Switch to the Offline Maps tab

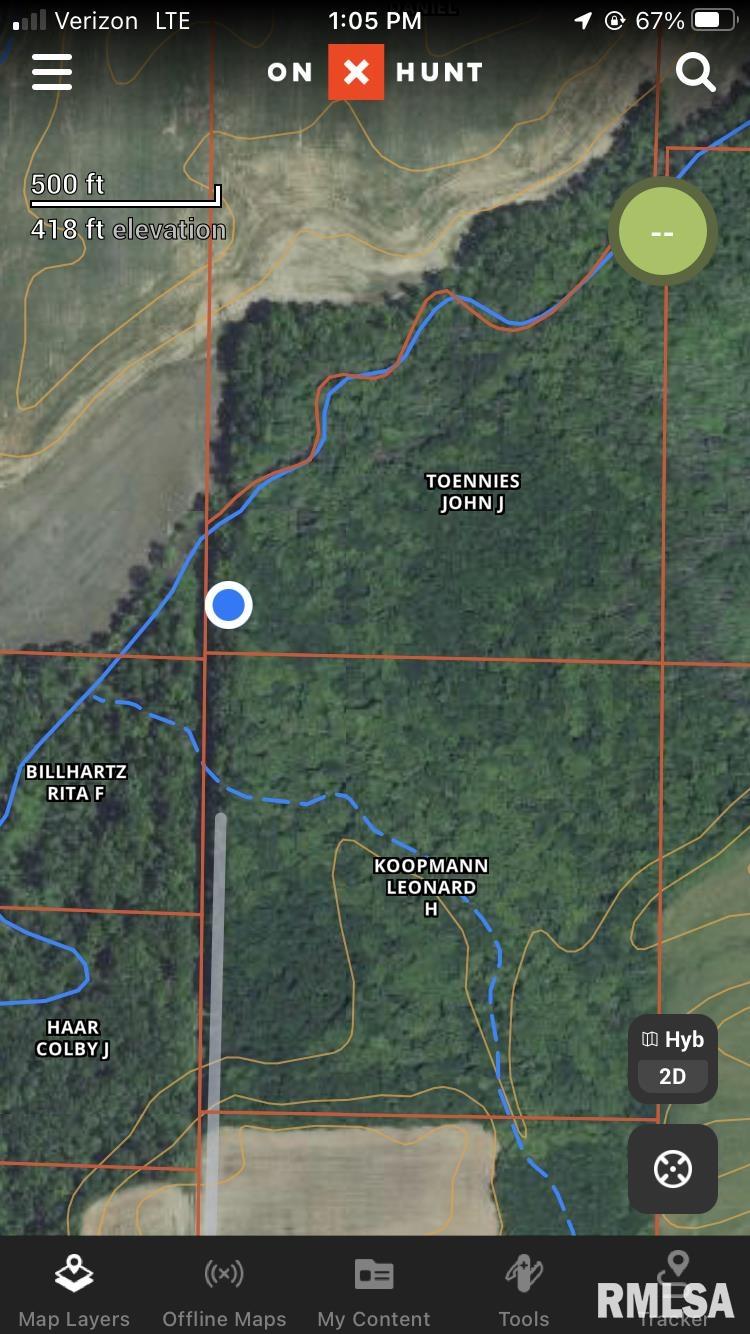pos(224,1291)
